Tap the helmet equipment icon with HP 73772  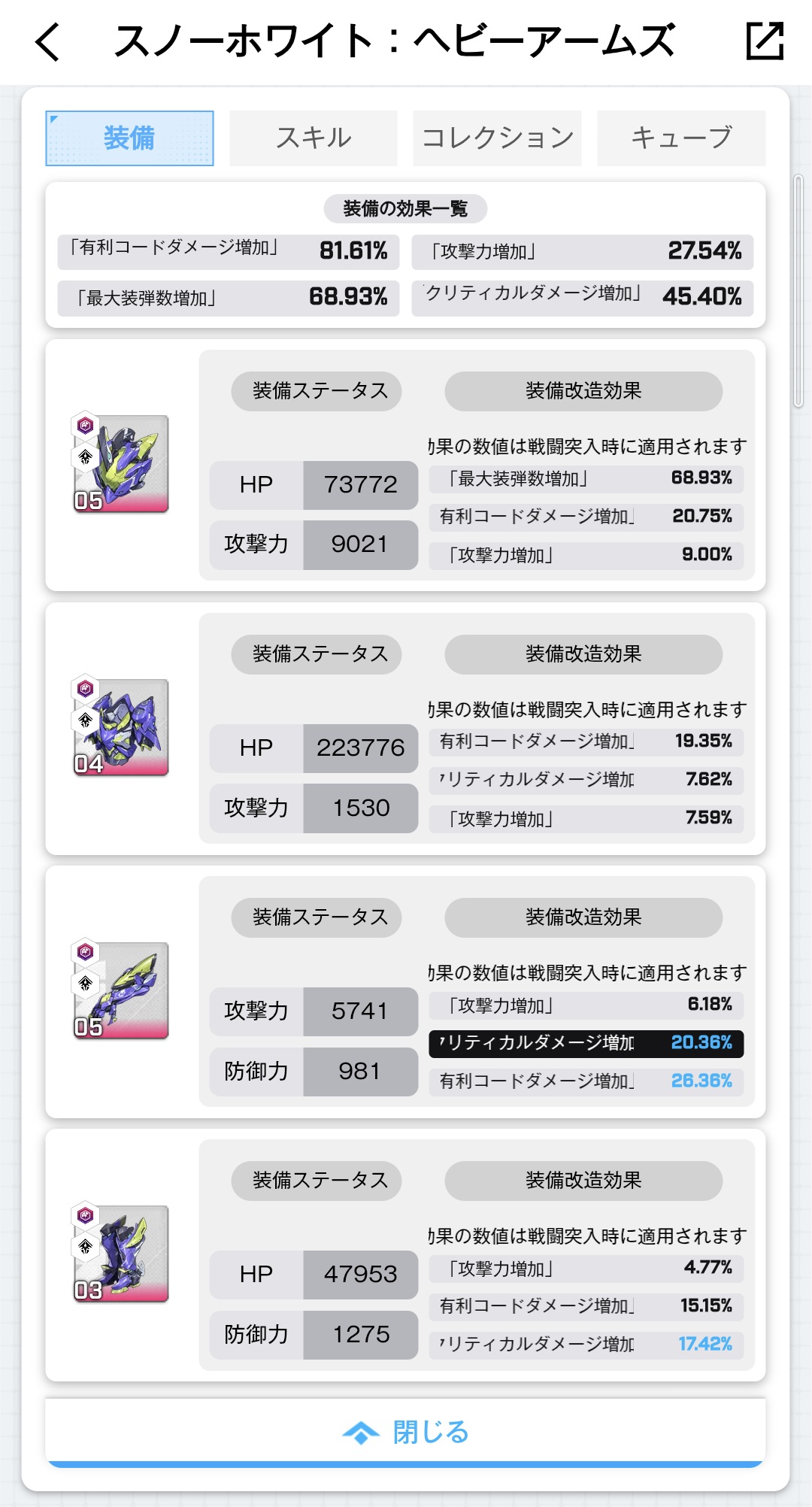(120, 464)
